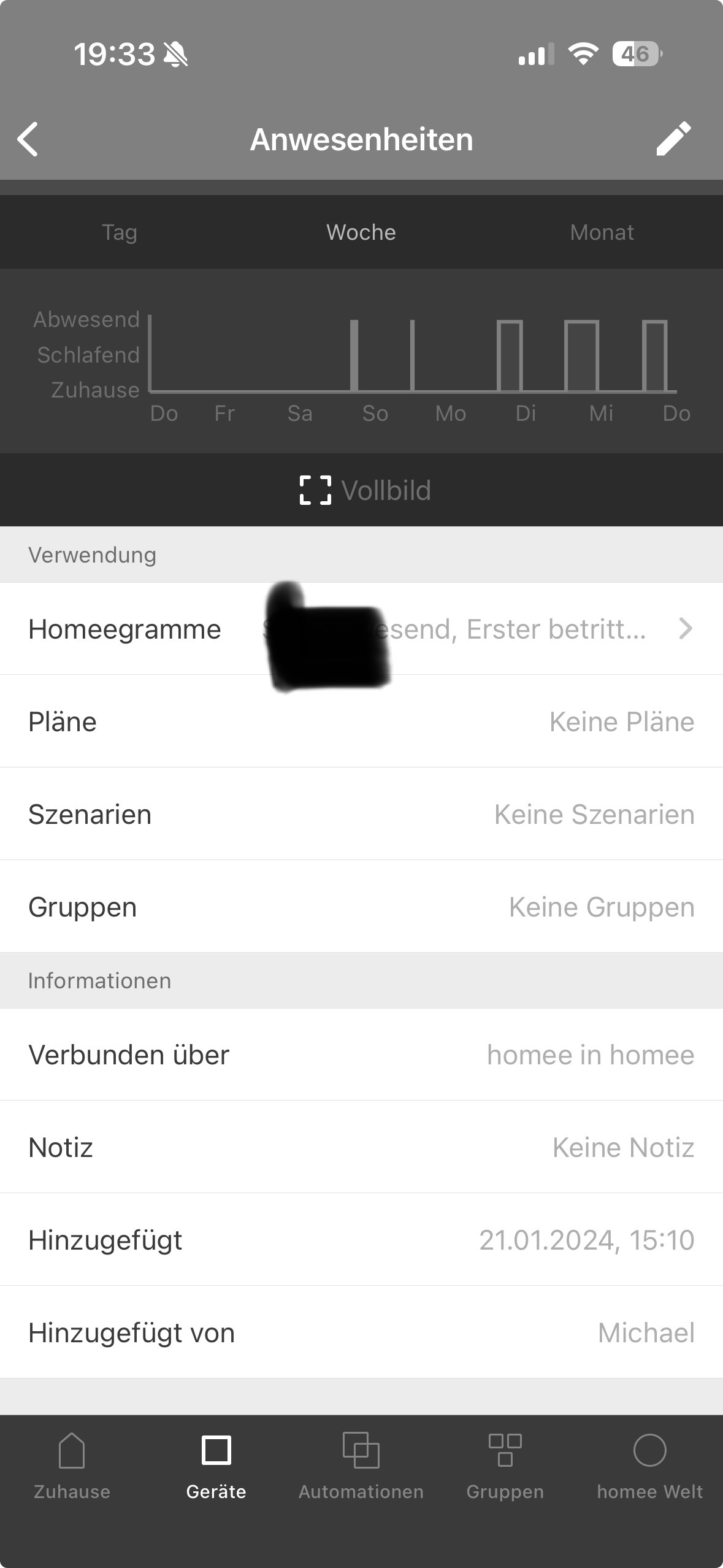Image resolution: width=723 pixels, height=1568 pixels.
Task: Open the Homeegramme row
Action: 361,629
